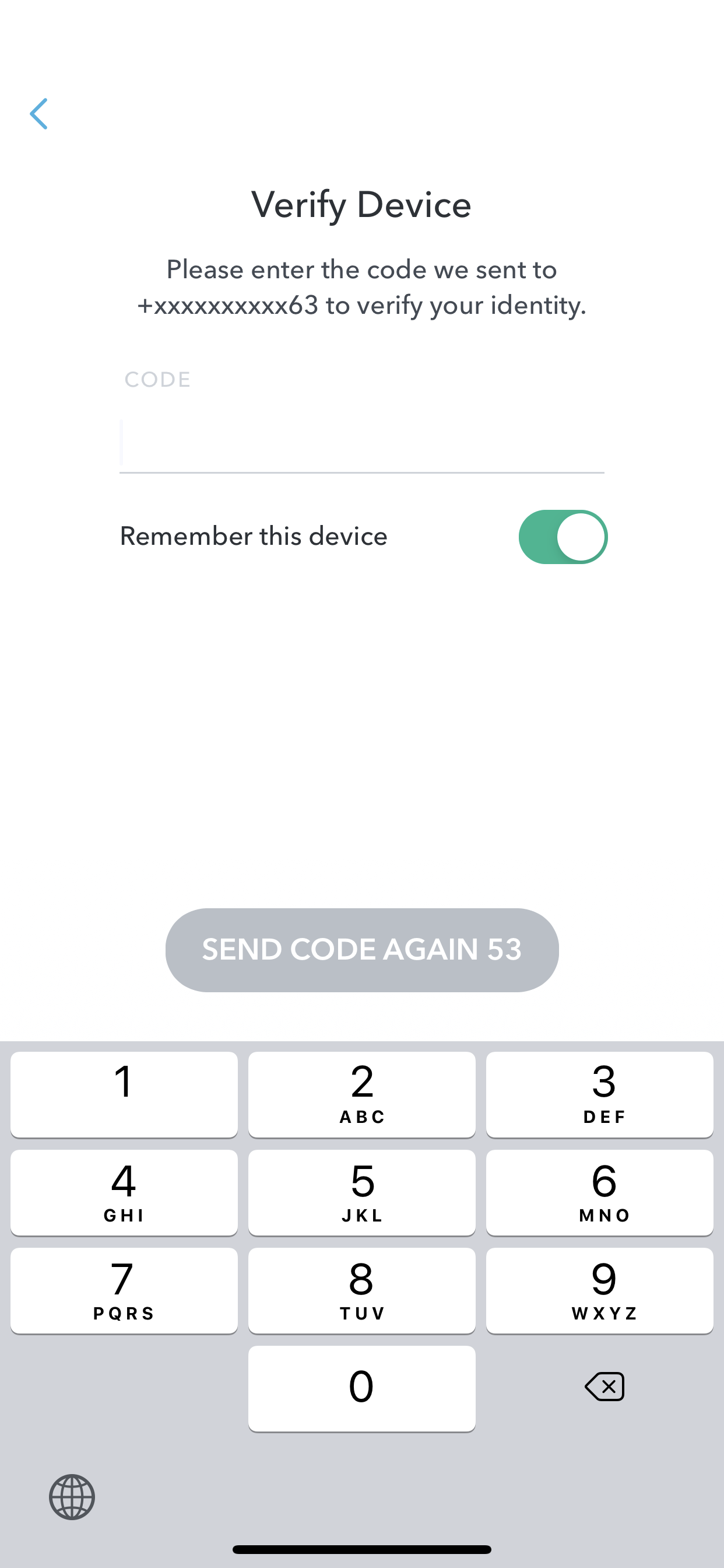Image resolution: width=724 pixels, height=1568 pixels.
Task: Type digit 1 on the keypad
Action: coord(124,1094)
